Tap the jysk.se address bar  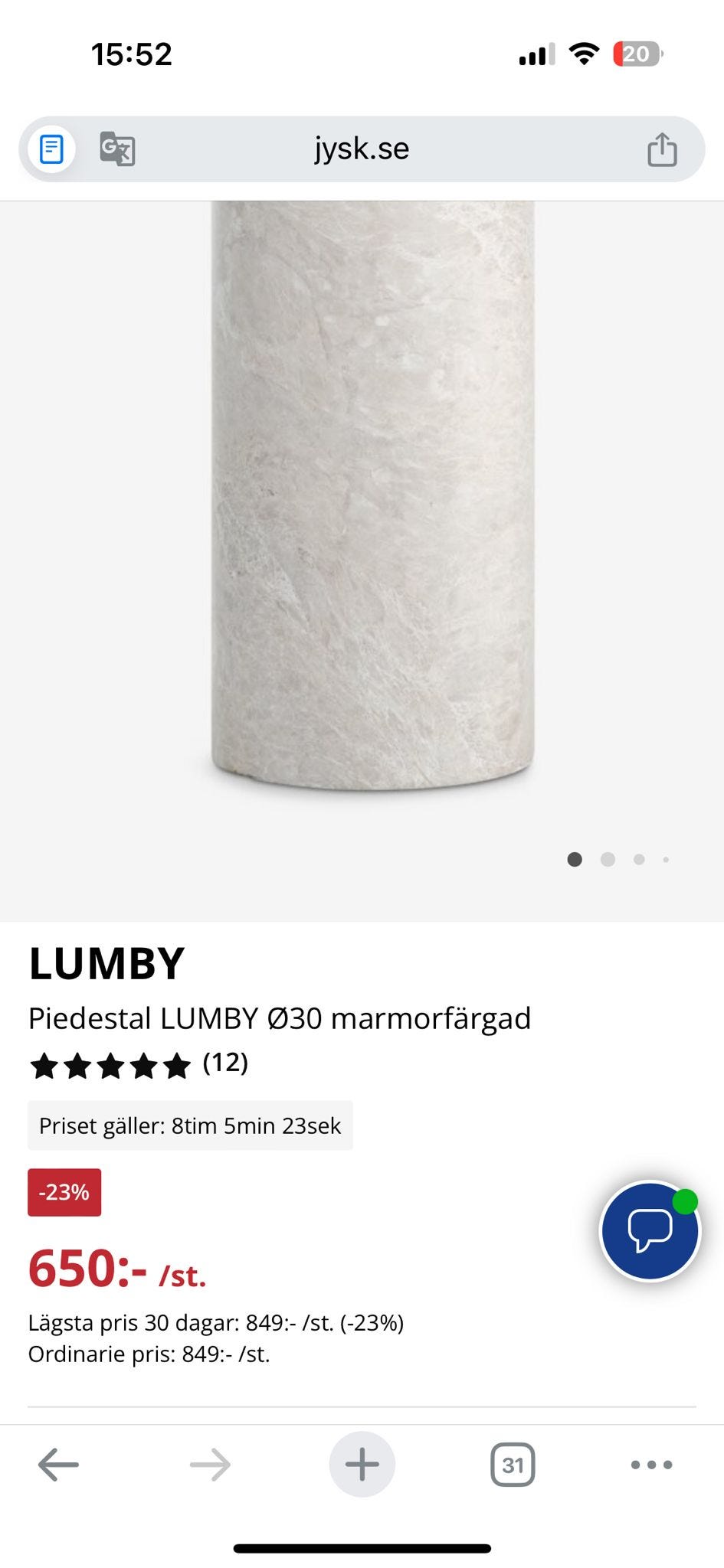362,149
